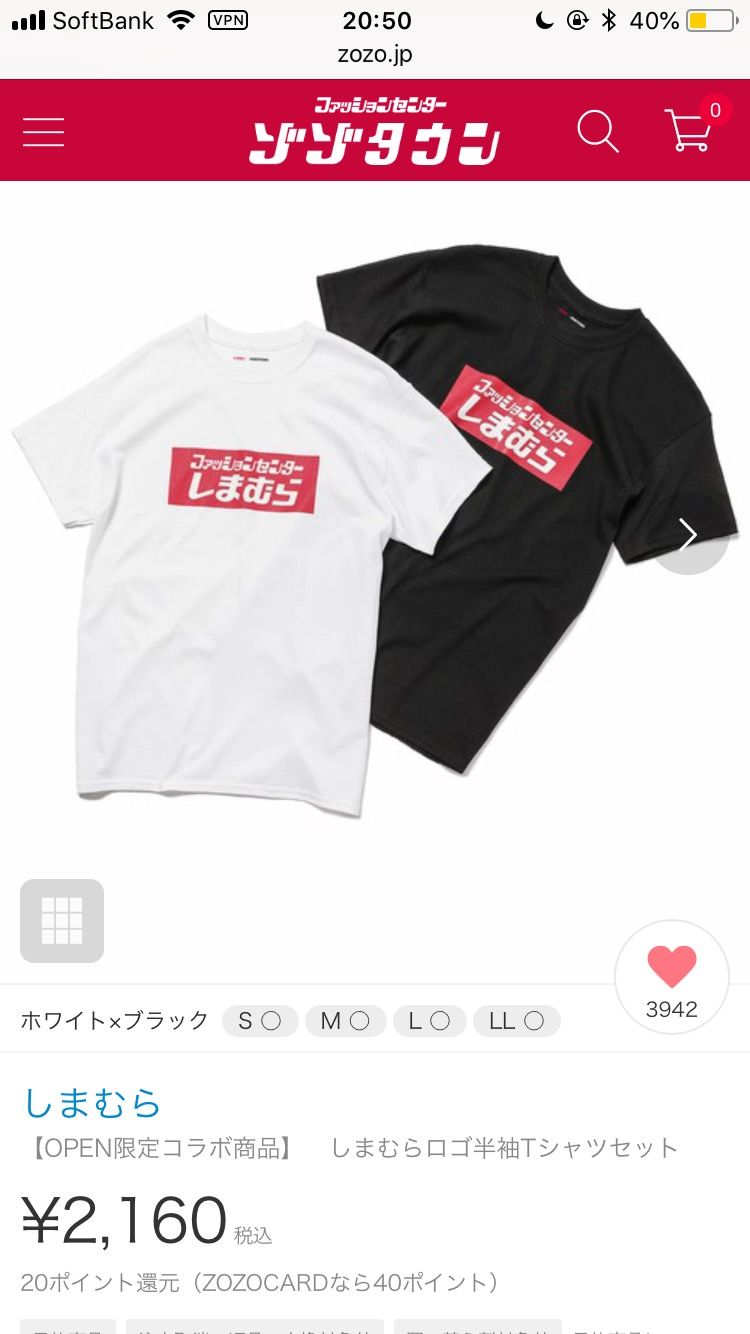Open the しまむら brand link
The width and height of the screenshot is (750, 1334).
pos(92,1103)
